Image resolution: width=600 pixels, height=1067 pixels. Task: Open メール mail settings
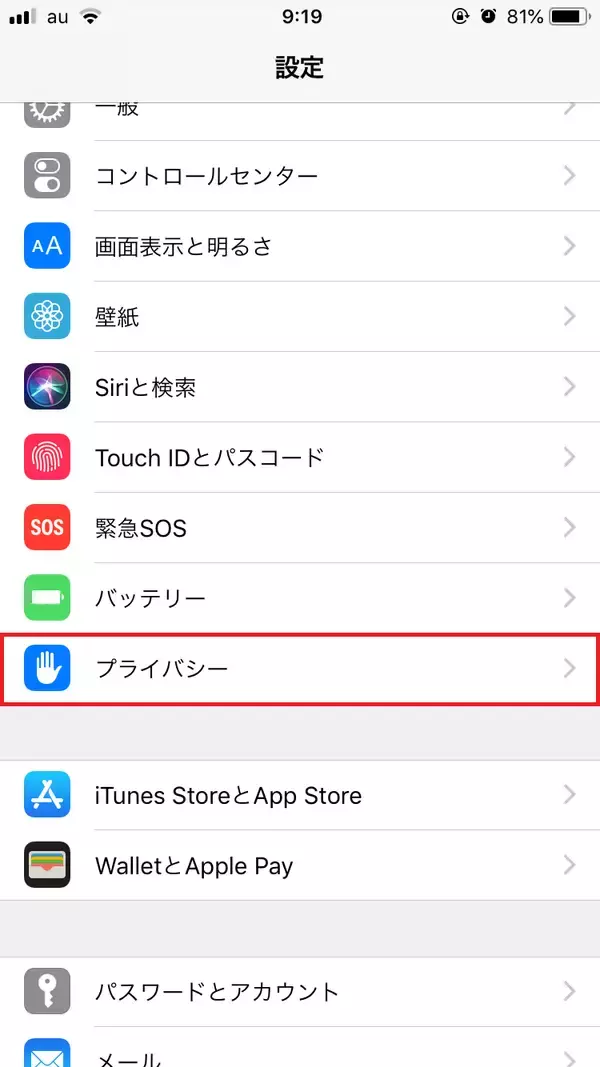pyautogui.click(x=300, y=1054)
